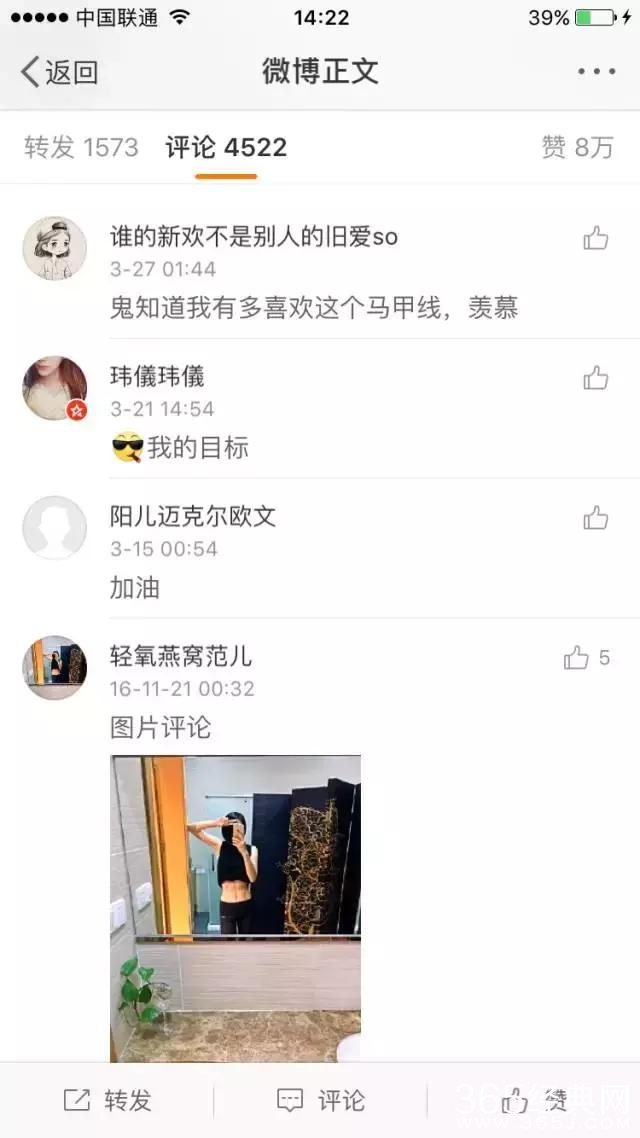Viewport: 640px width, 1138px height.
Task: Open 轻氧燕窝范儿's avatar
Action: click(x=55, y=668)
